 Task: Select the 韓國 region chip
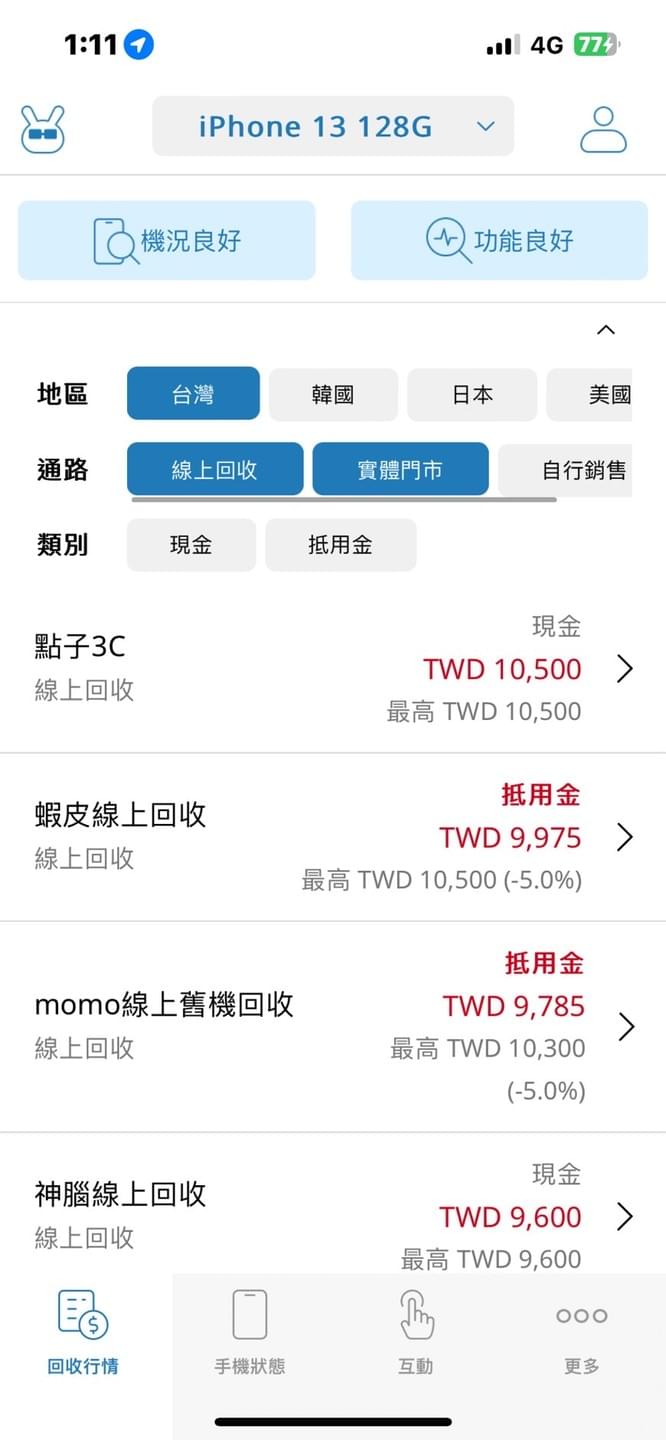click(333, 394)
